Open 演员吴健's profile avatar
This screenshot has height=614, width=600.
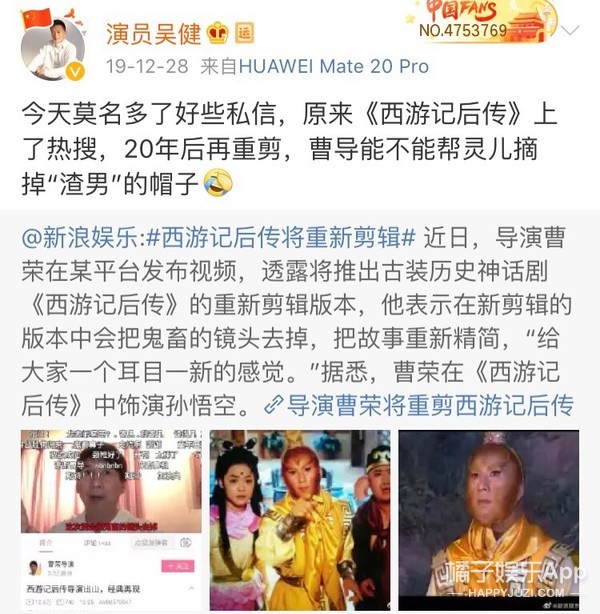(53, 48)
